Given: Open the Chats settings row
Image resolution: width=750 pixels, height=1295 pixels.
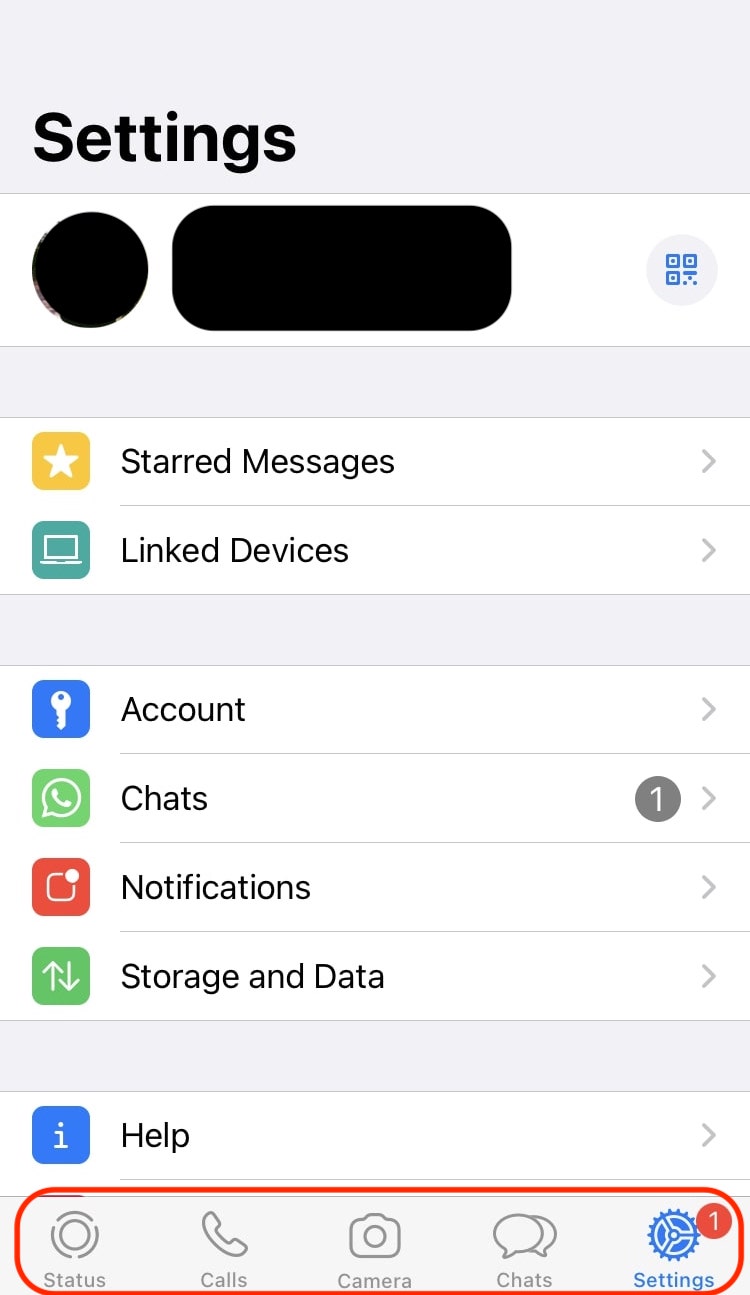Looking at the screenshot, I should (x=375, y=798).
